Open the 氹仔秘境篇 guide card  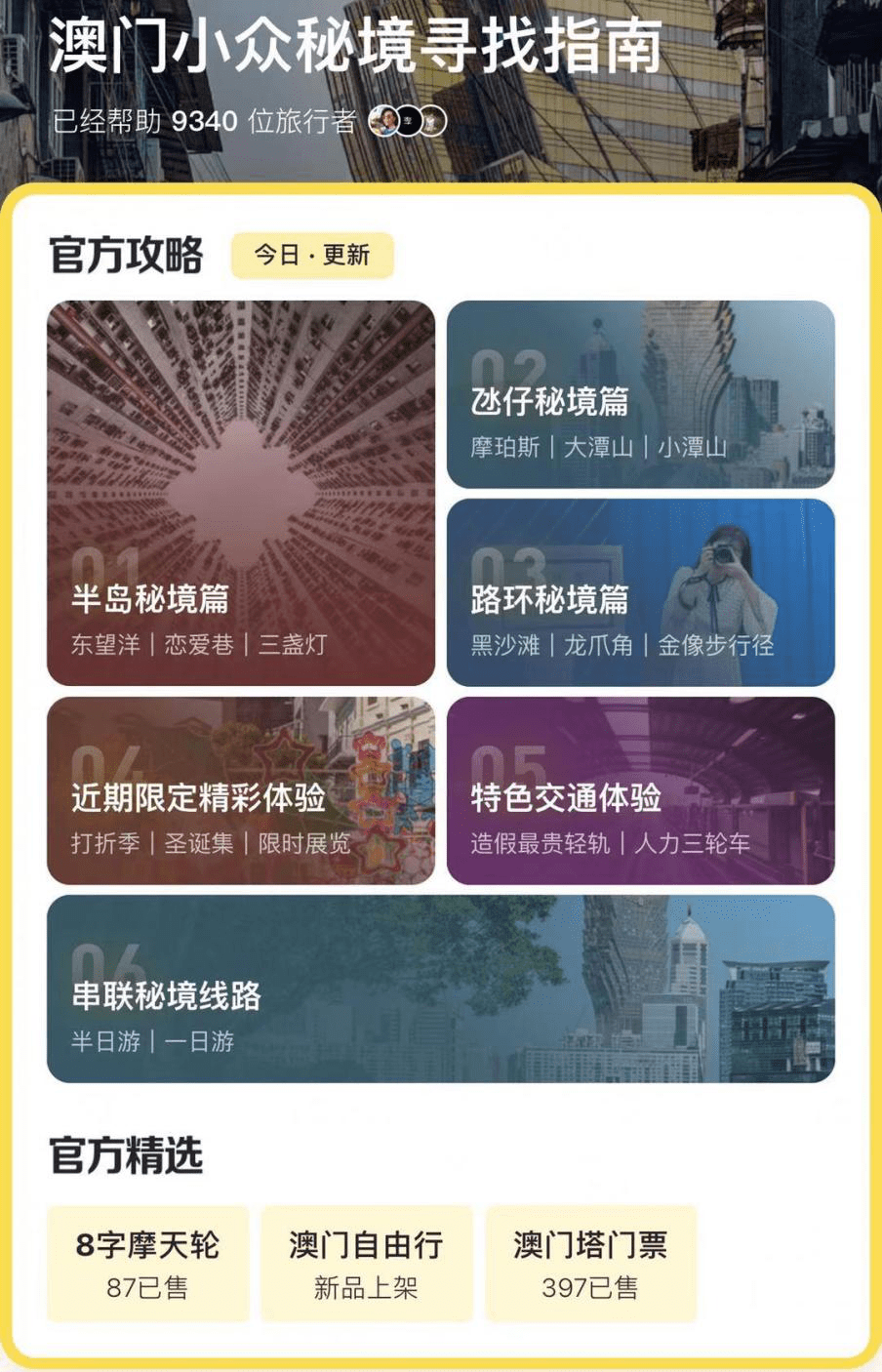point(643,392)
